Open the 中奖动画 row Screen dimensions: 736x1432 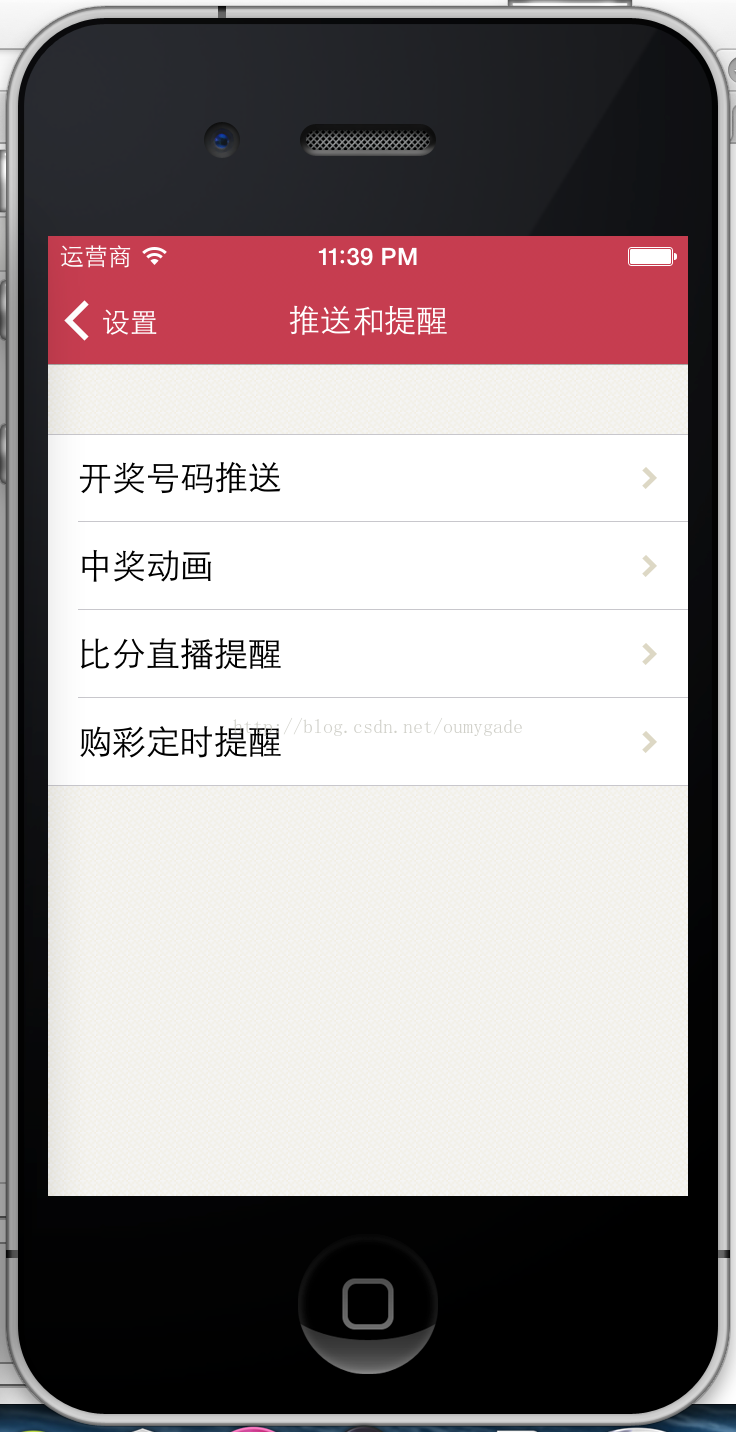pos(367,566)
